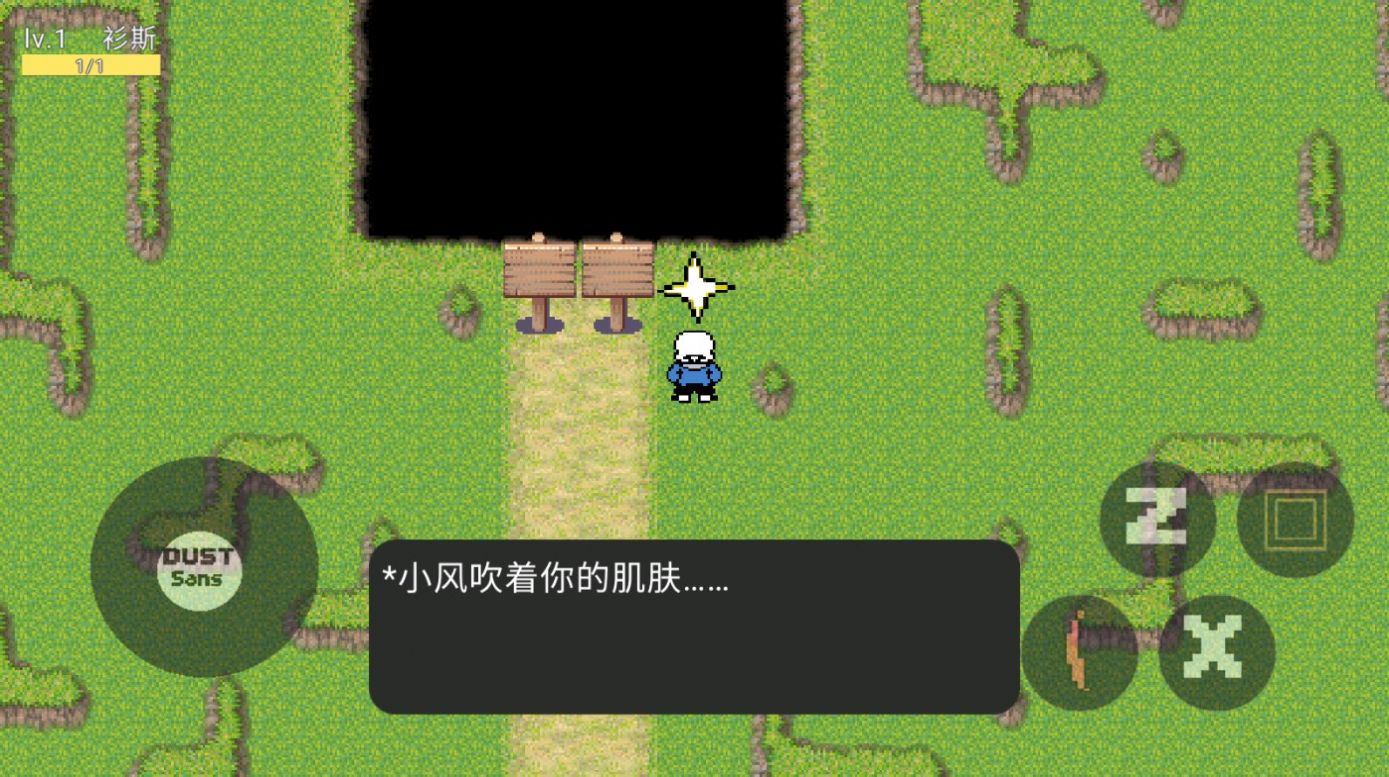
Task: Tap the square menu button
Action: [1295, 519]
